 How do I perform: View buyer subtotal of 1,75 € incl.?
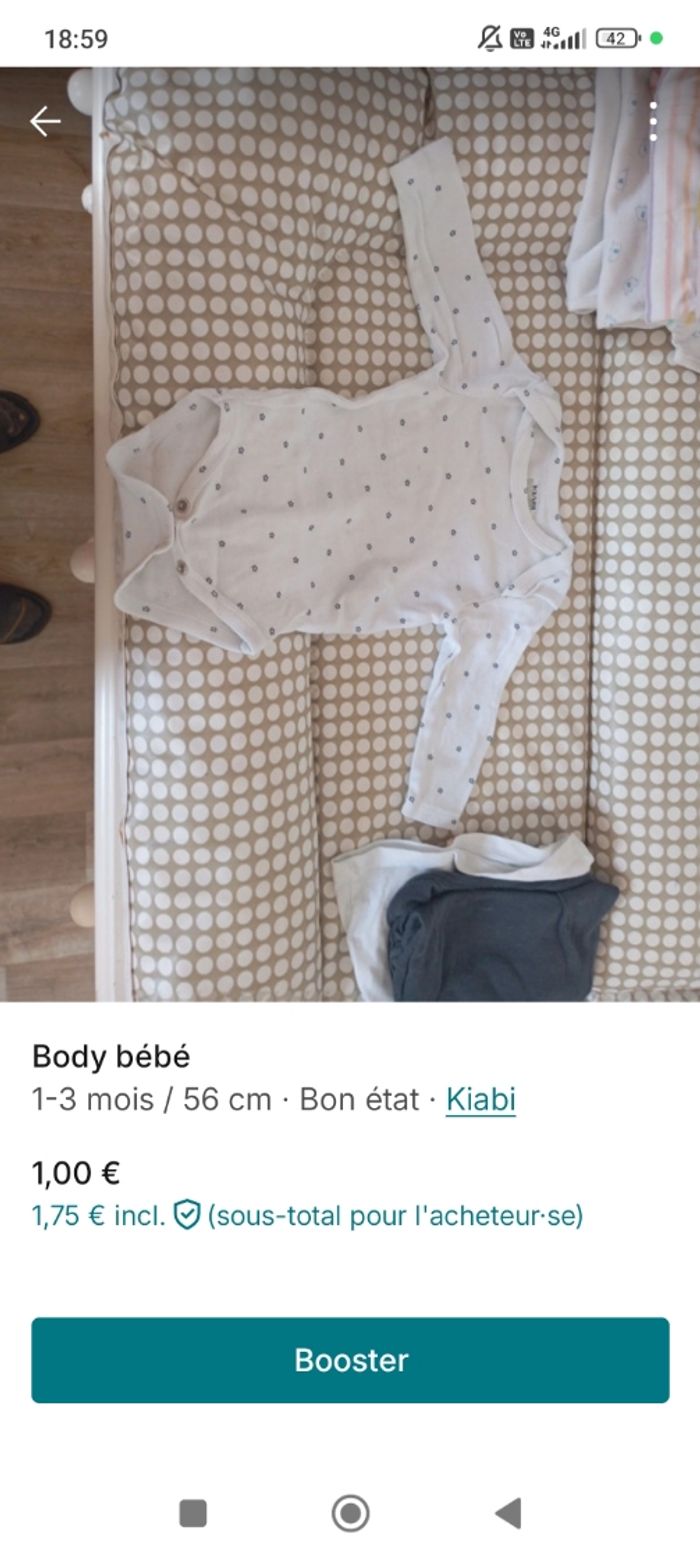(307, 1216)
